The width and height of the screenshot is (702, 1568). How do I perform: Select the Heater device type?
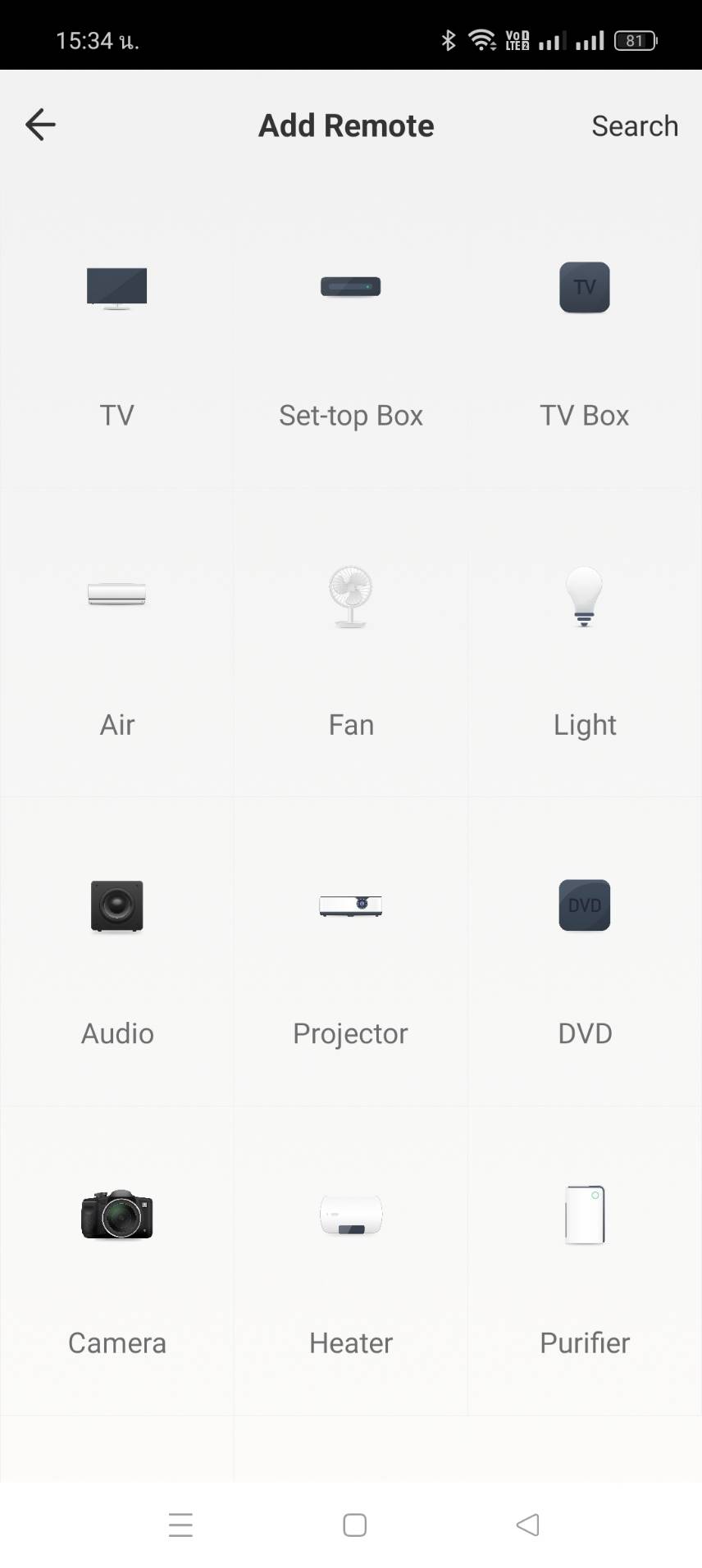(351, 1260)
